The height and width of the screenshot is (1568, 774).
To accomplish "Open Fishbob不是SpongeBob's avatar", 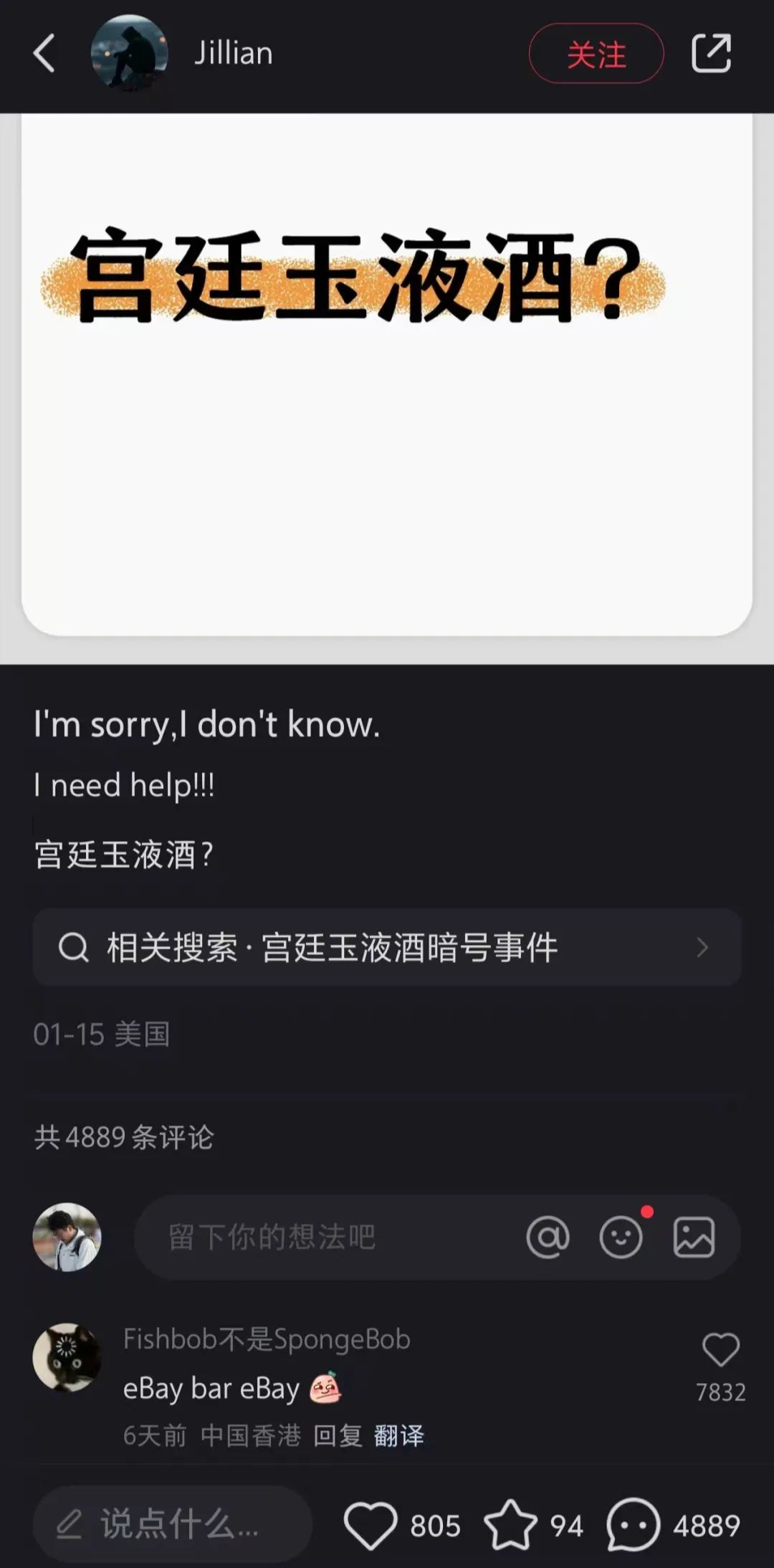I will click(67, 1357).
